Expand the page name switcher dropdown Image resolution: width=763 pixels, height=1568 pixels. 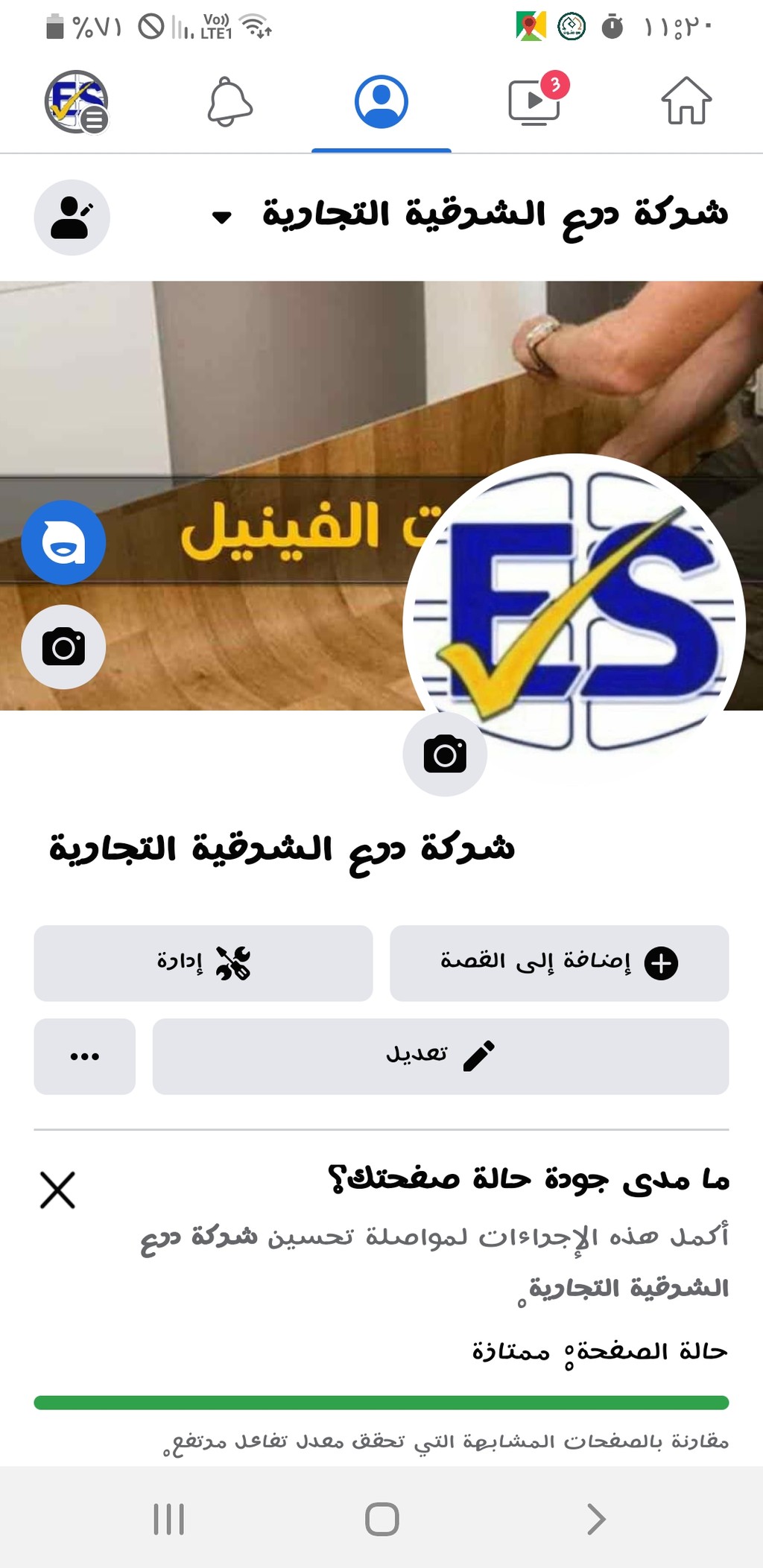click(x=221, y=218)
